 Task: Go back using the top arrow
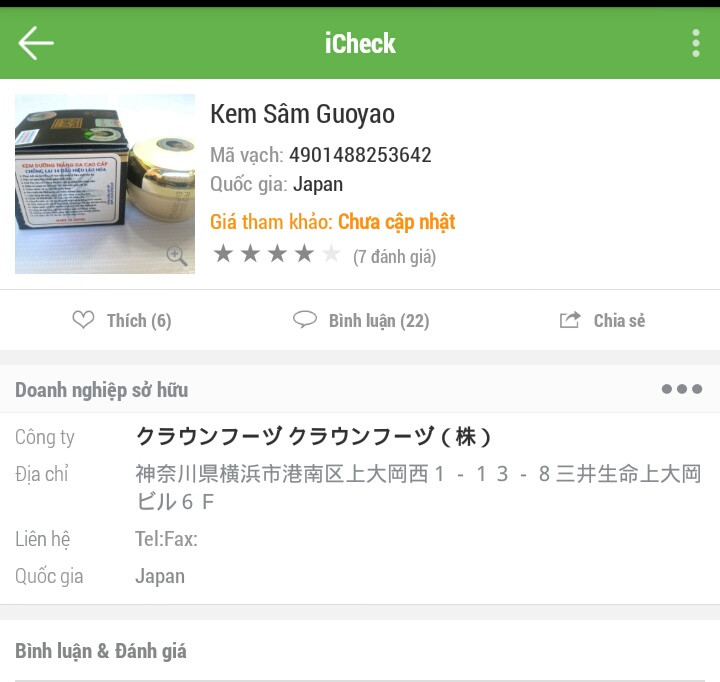click(36, 43)
